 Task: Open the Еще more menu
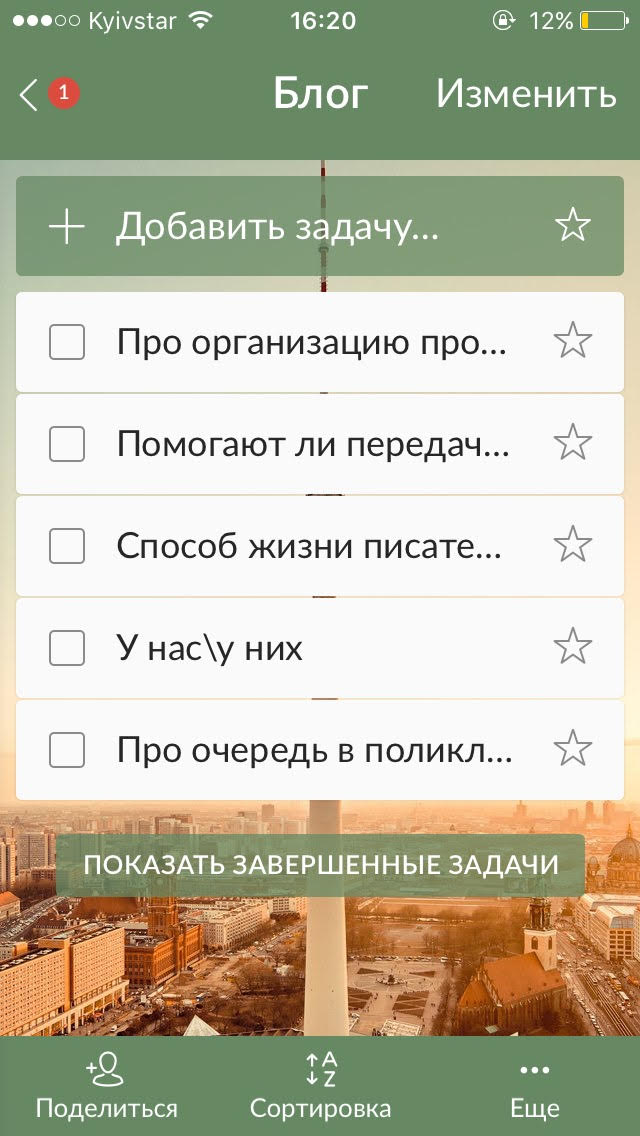coord(534,1087)
